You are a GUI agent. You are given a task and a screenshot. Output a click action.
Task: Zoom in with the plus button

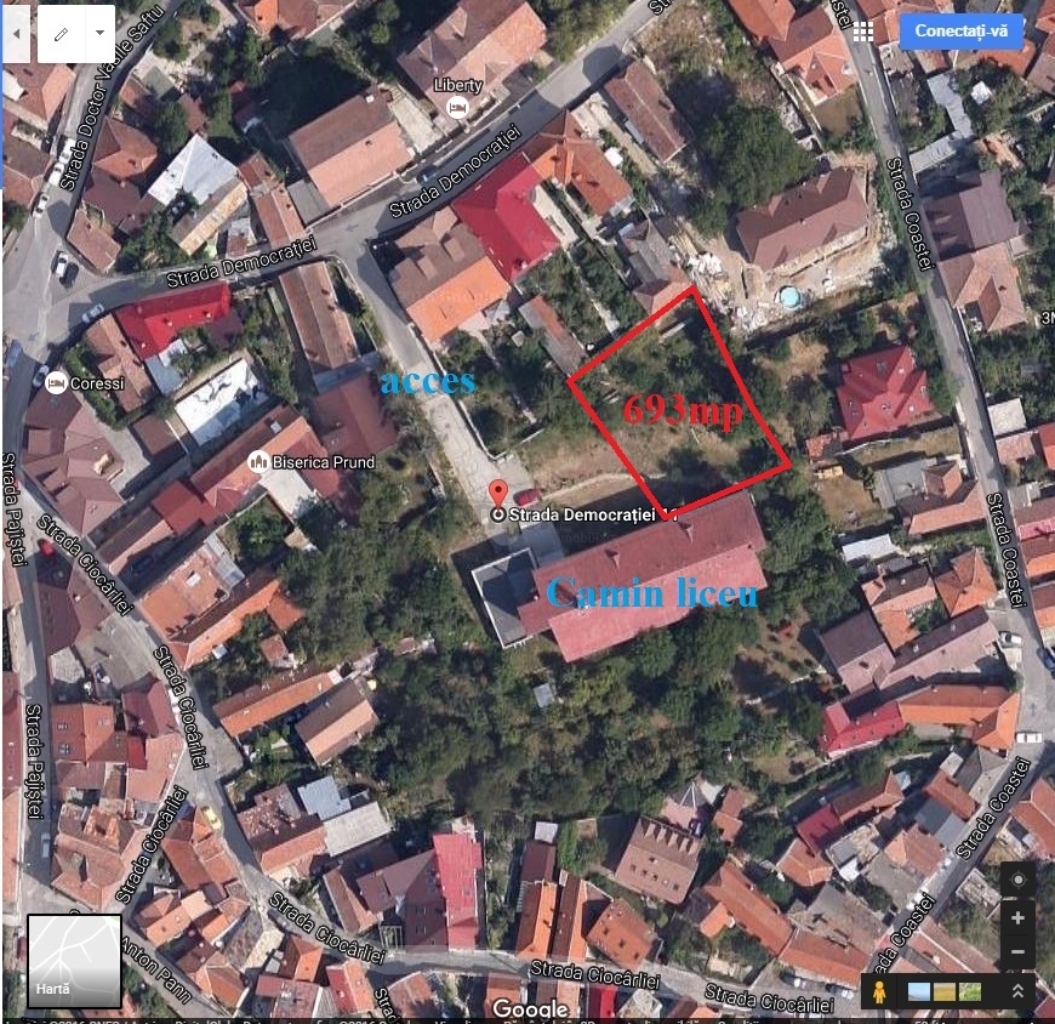coord(1017,918)
